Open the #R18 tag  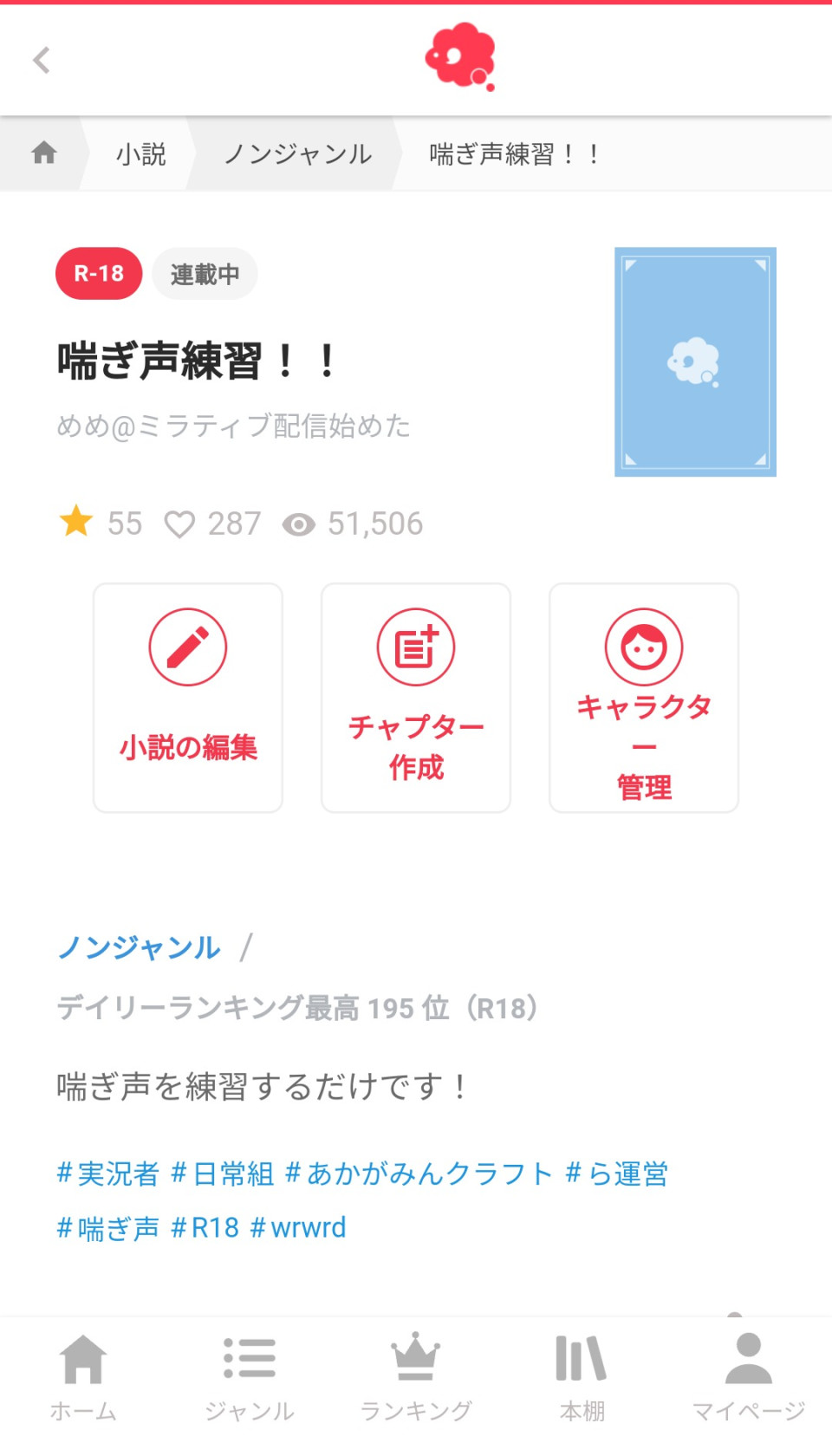tap(205, 1227)
